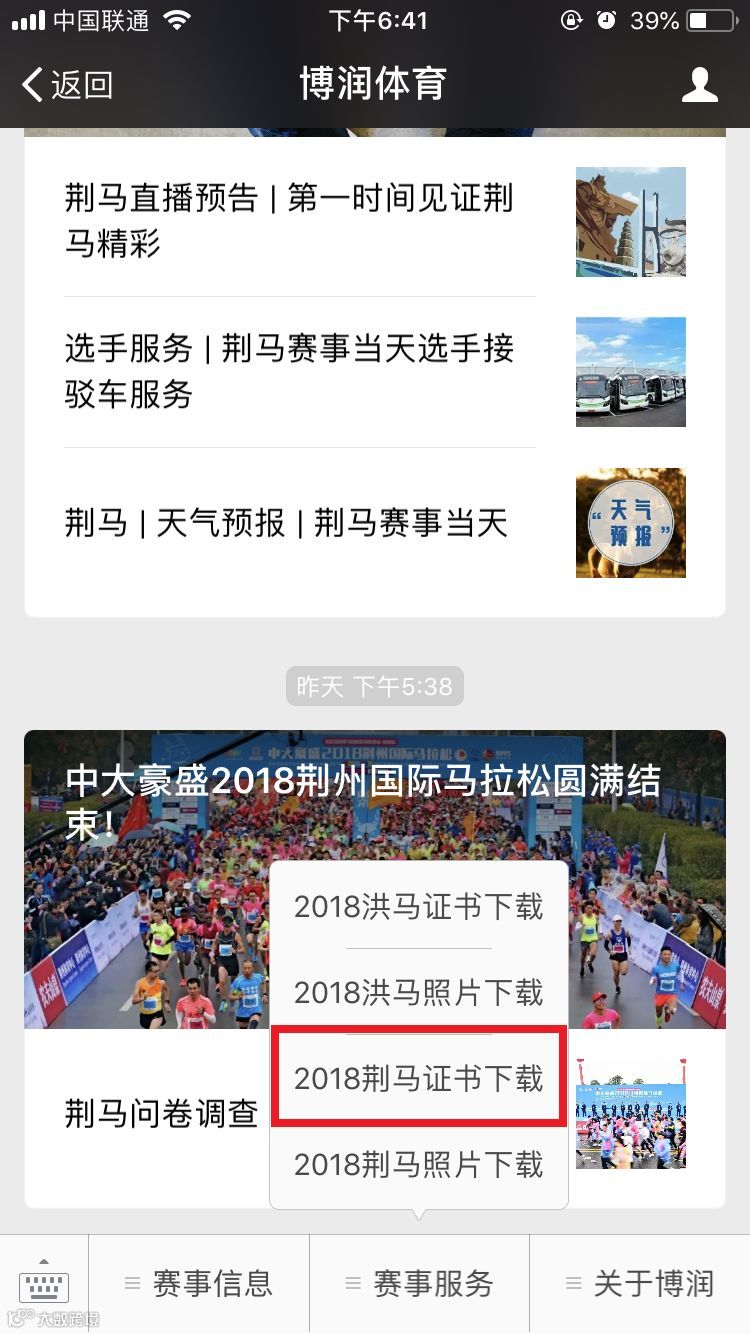Select 2018荆马照片下载 from the menu
The image size is (750, 1334).
coord(418,1165)
